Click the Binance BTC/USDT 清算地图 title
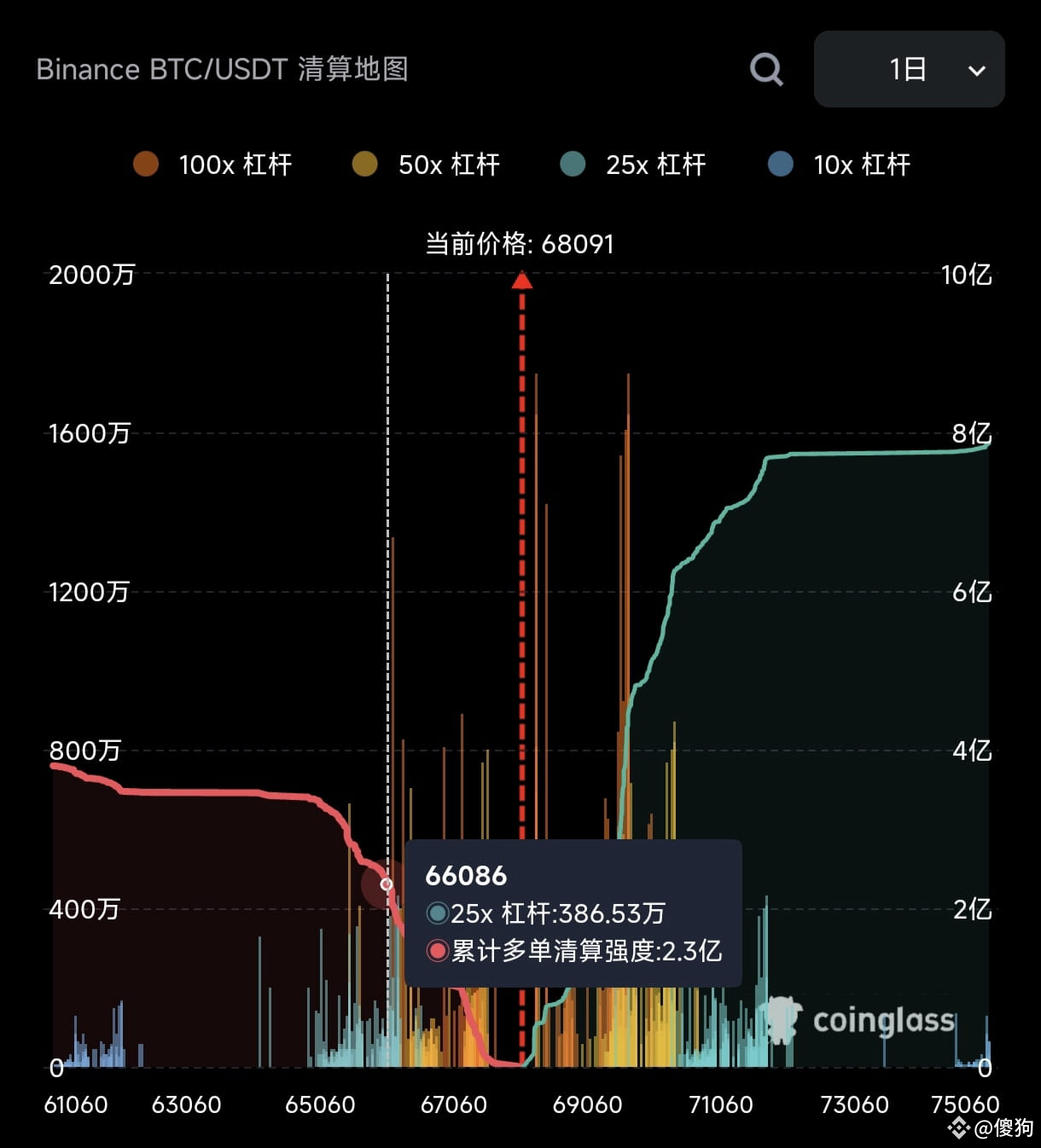 click(223, 69)
